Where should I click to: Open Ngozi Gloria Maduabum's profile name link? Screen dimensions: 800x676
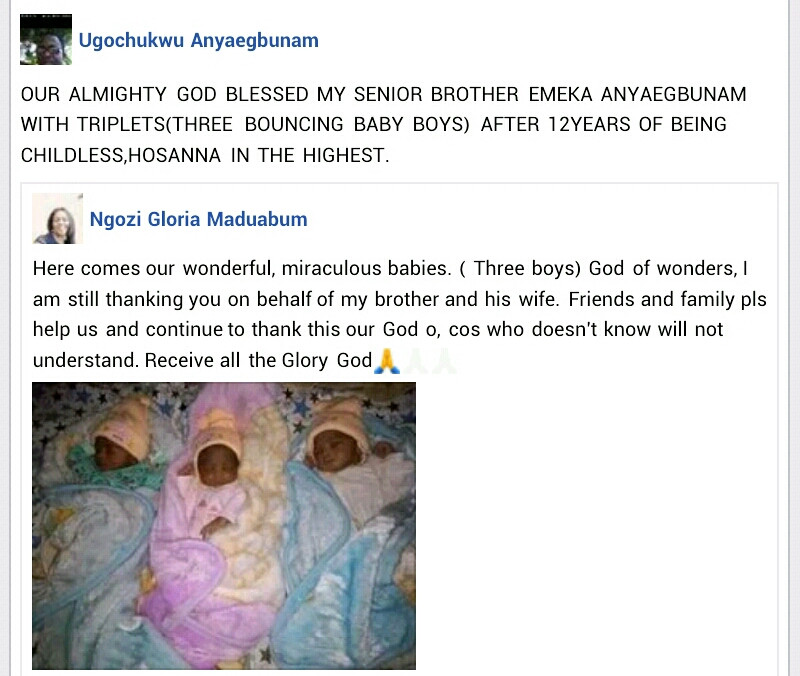[198, 219]
